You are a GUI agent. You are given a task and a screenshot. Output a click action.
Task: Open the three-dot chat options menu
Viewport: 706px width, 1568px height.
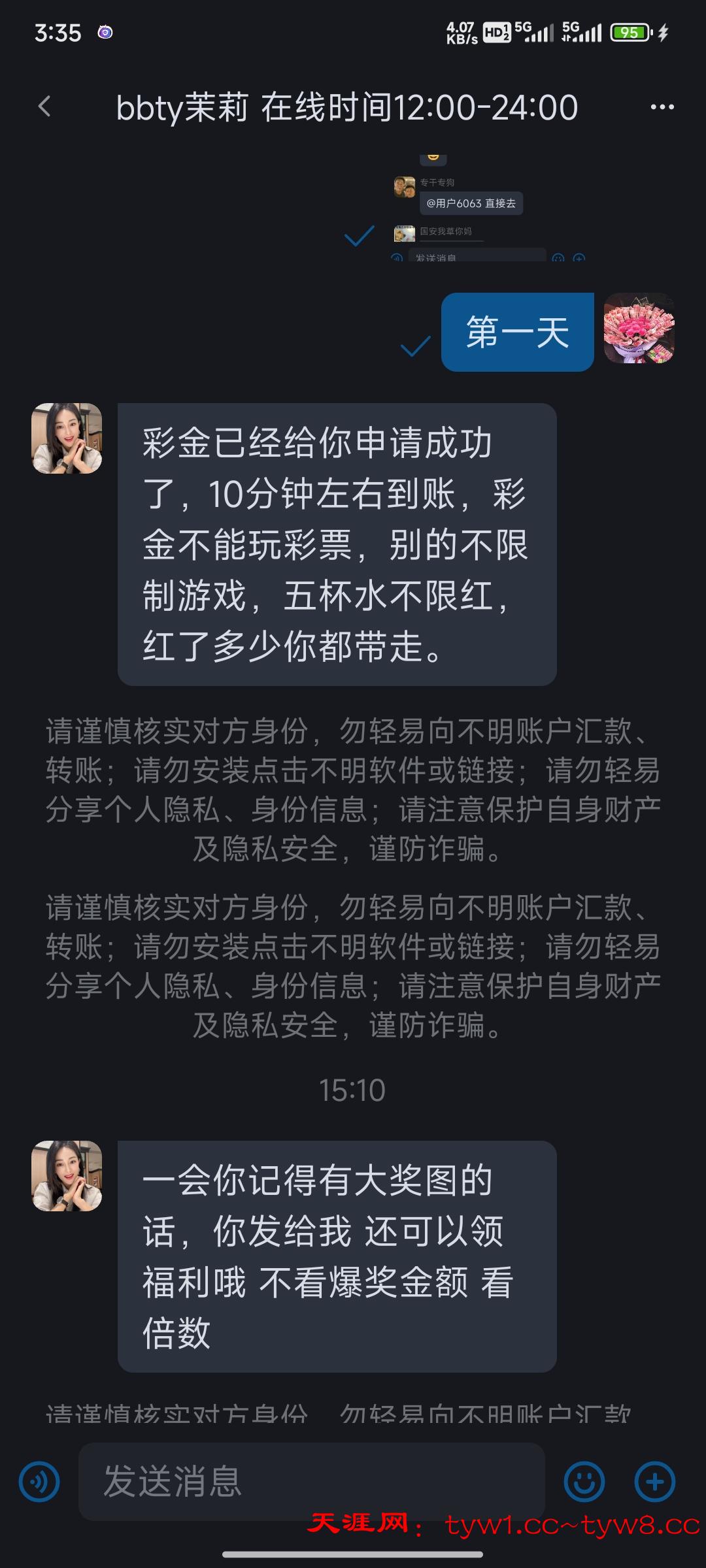coord(662,107)
